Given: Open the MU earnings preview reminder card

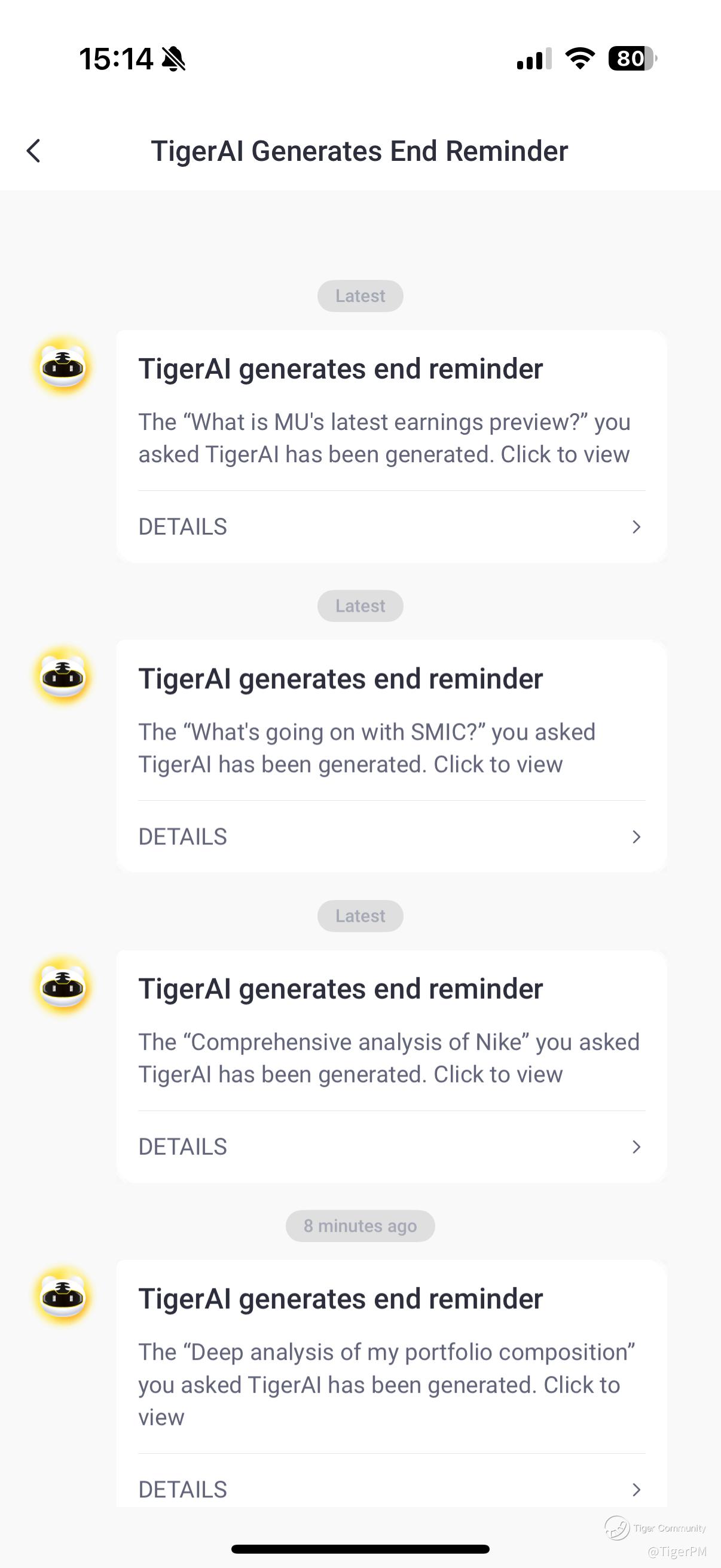Looking at the screenshot, I should pos(391,446).
